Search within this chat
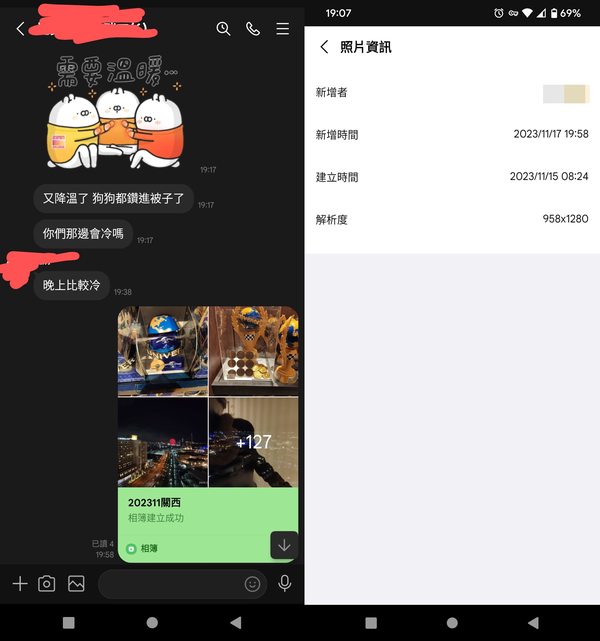This screenshot has height=641, width=600. (x=223, y=29)
